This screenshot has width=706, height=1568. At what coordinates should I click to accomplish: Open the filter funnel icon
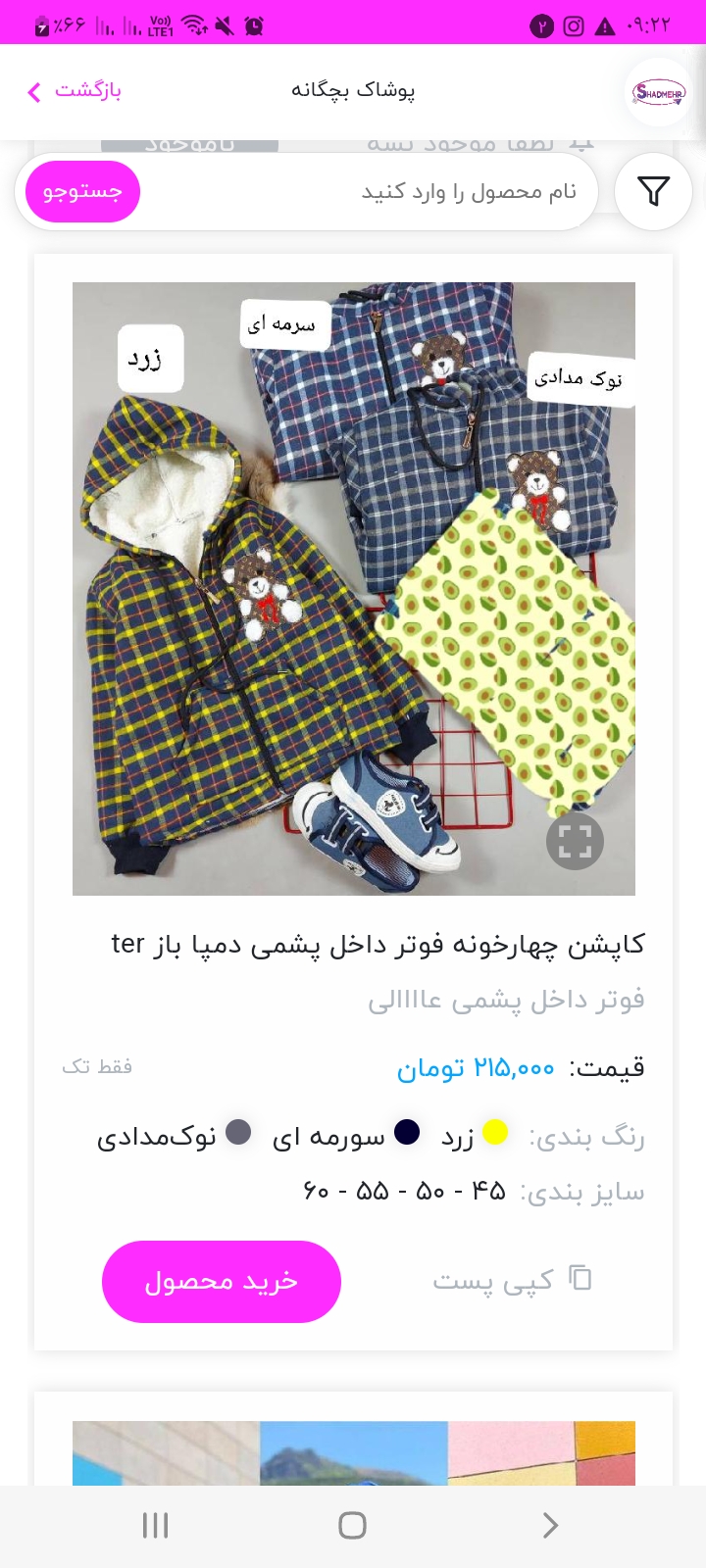tap(653, 191)
